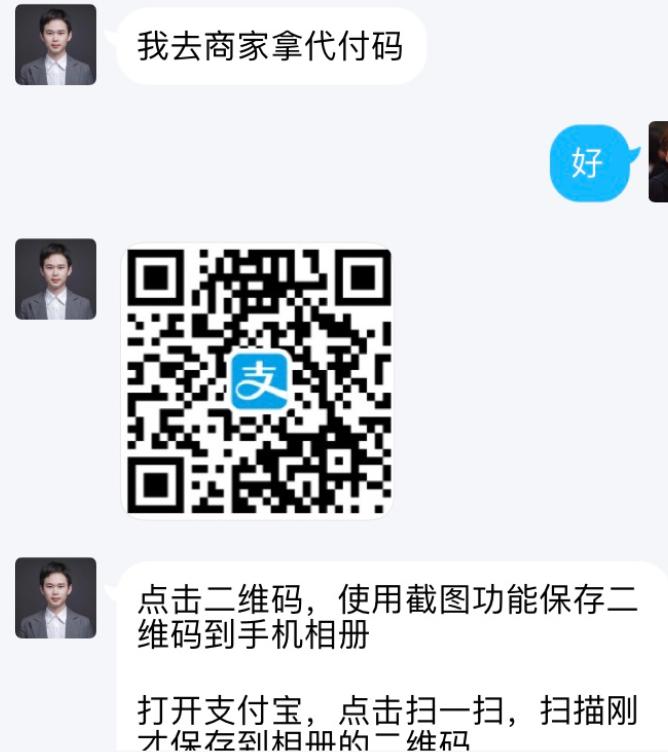Image resolution: width=668 pixels, height=752 pixels.
Task: Tap sender's avatar beside "我去商家拿代付码" message
Action: pos(56,45)
